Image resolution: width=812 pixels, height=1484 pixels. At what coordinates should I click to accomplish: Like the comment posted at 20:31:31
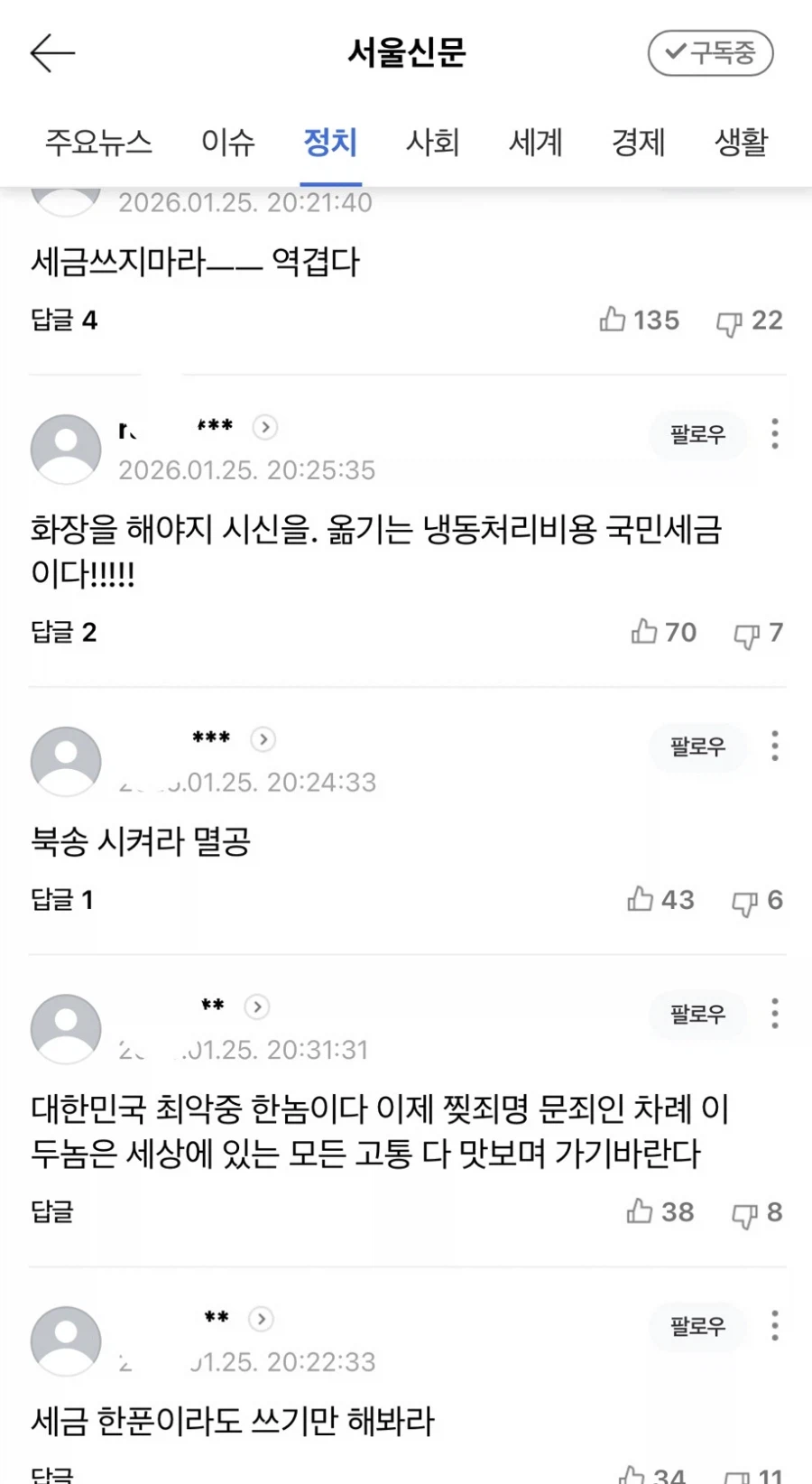click(x=642, y=1212)
